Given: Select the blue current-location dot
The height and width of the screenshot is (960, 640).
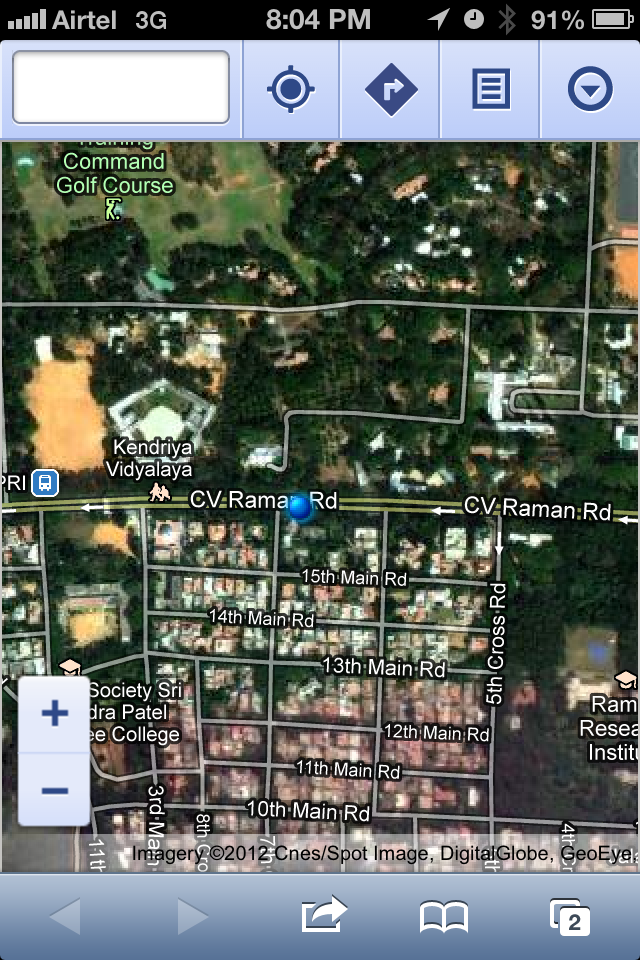Looking at the screenshot, I should click(300, 507).
